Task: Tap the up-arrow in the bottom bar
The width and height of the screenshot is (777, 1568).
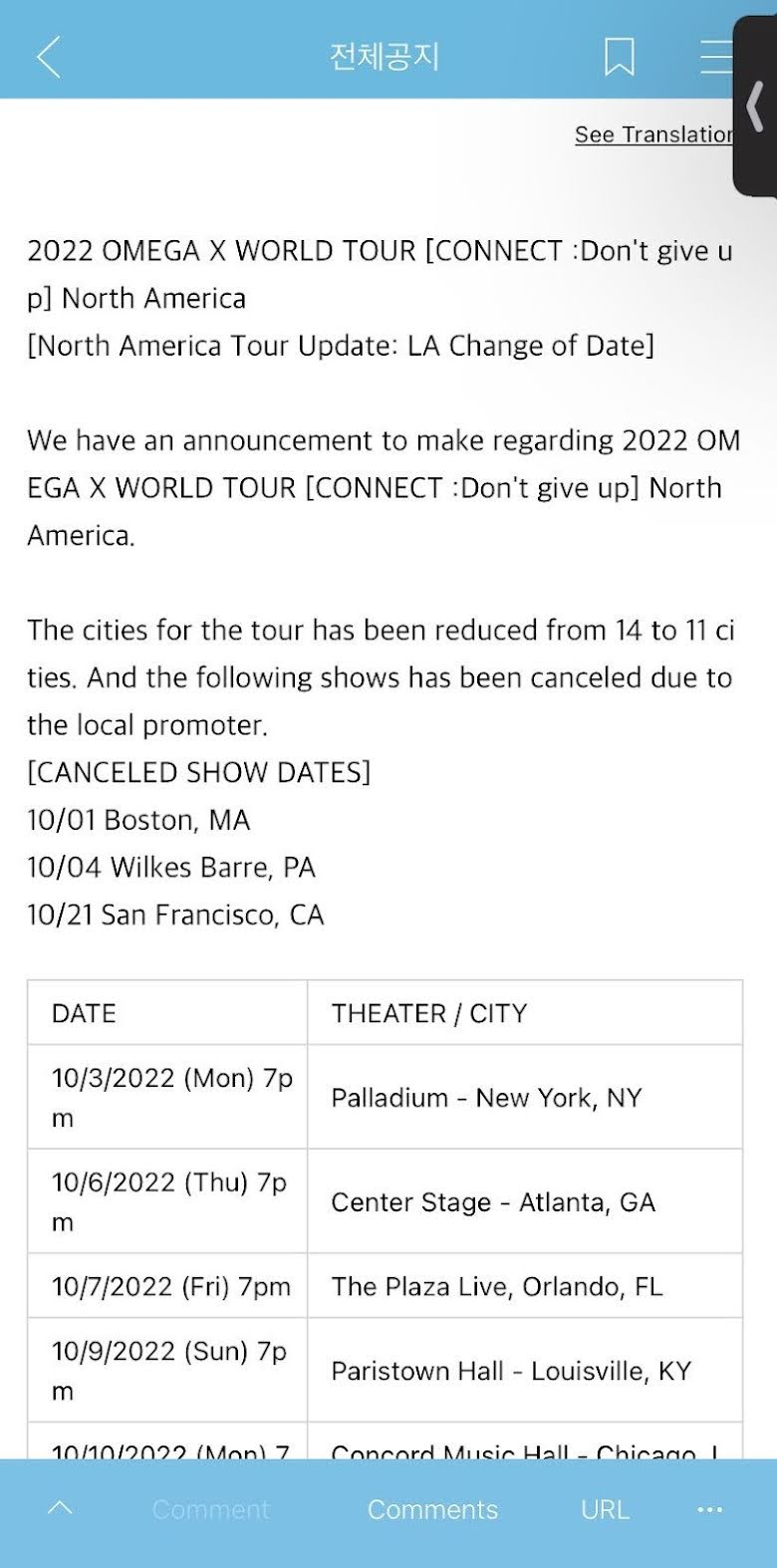Action: click(x=60, y=1508)
